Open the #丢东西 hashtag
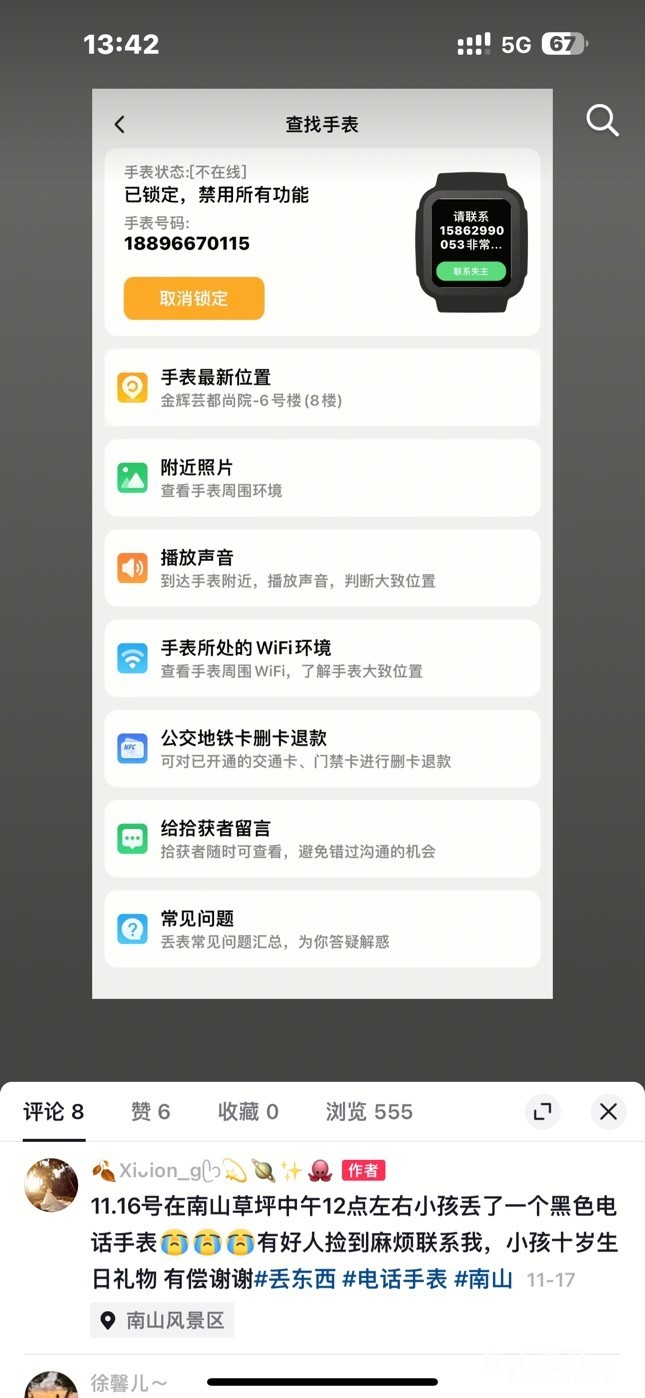The height and width of the screenshot is (1398, 645). point(295,1279)
